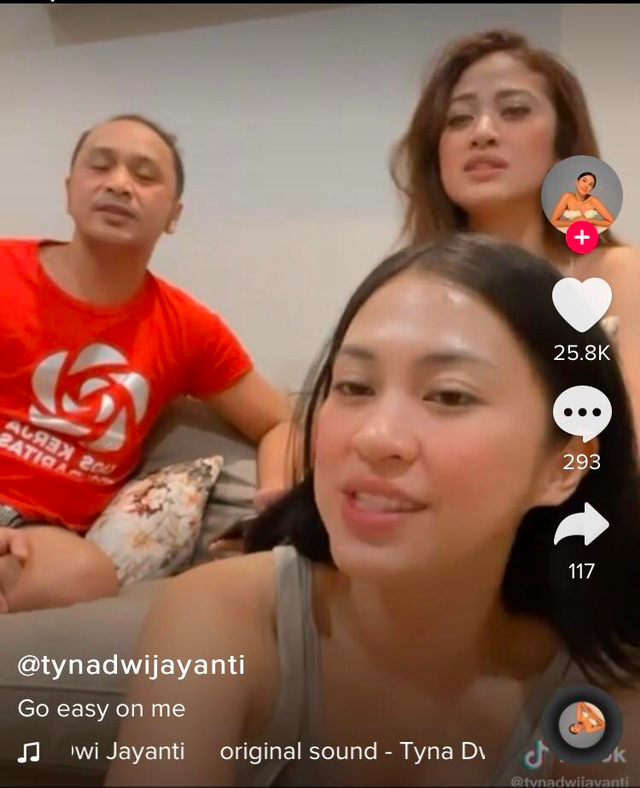Visit the @tynadwijayanti profile
Viewport: 640px width, 788px height.
[131, 665]
